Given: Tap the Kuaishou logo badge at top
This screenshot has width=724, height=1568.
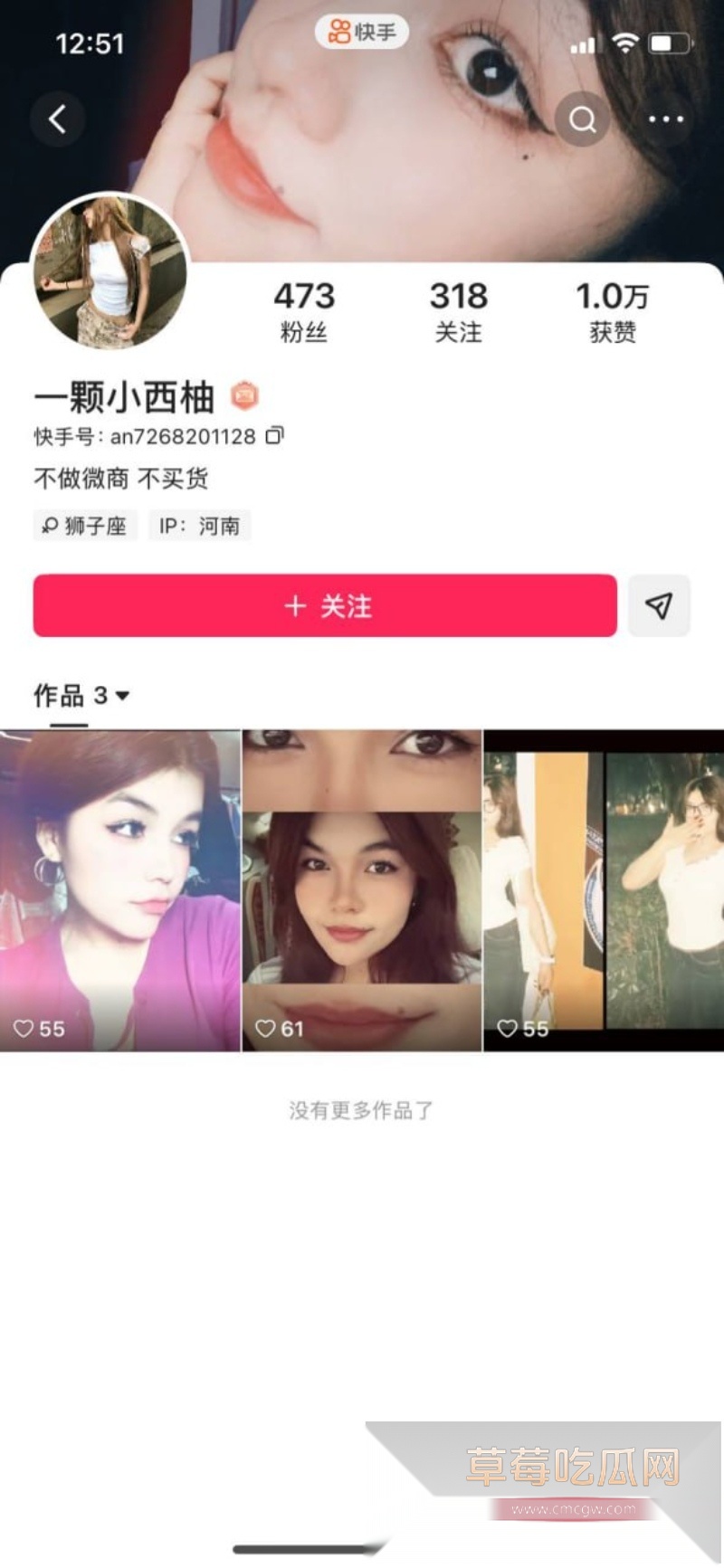Looking at the screenshot, I should click(361, 32).
